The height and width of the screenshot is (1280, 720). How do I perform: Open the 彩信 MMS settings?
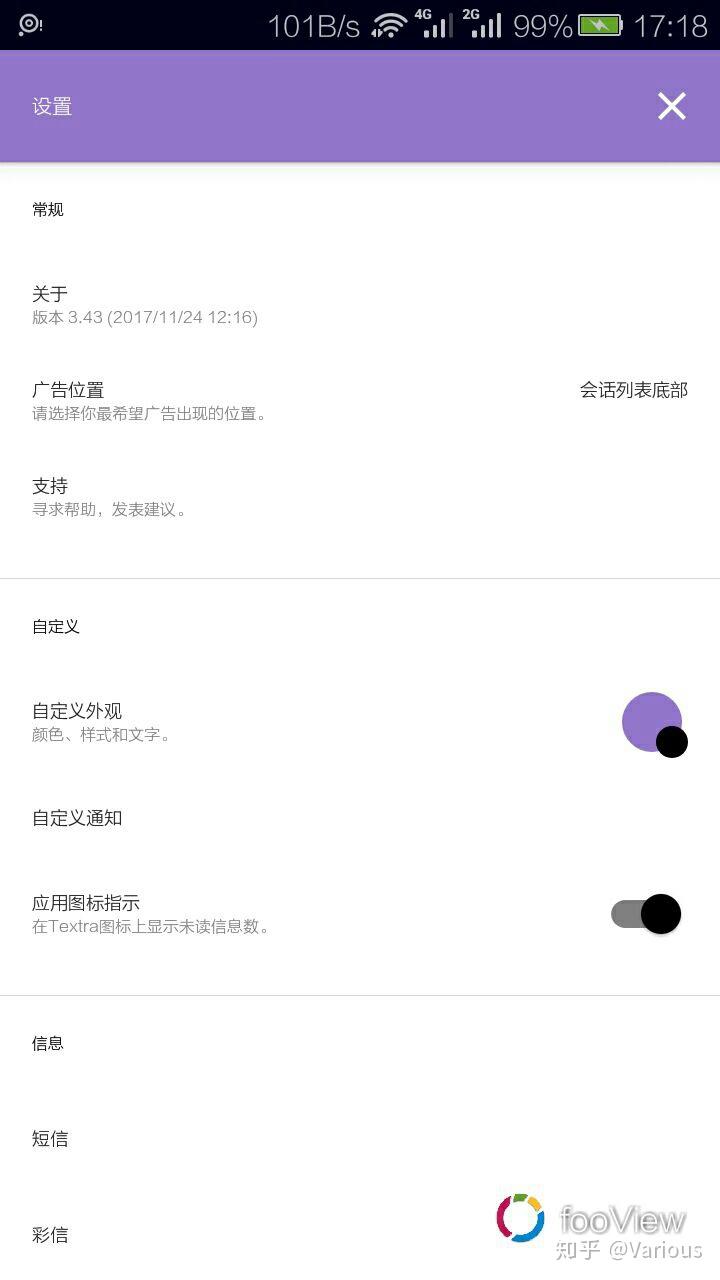tap(360, 1235)
